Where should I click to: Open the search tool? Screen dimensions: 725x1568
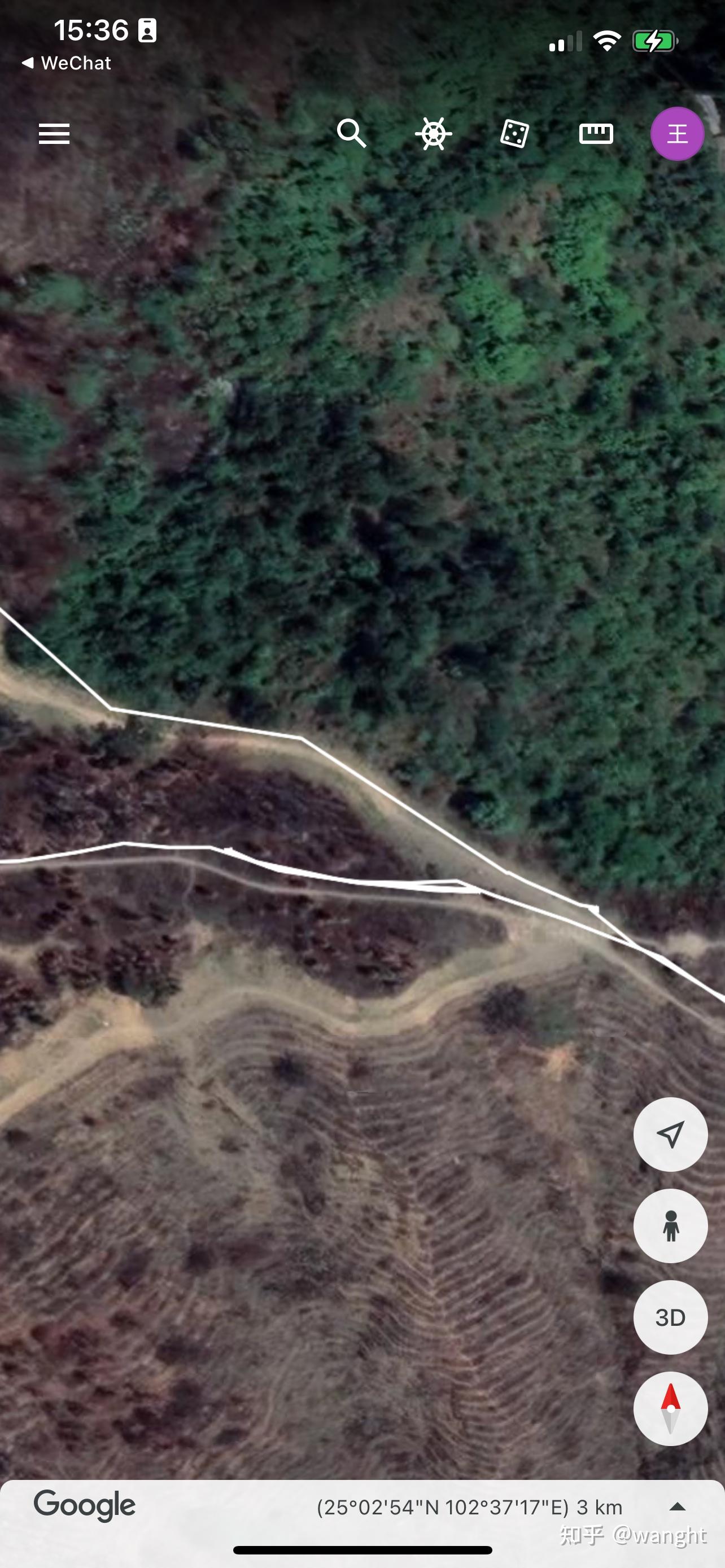352,133
